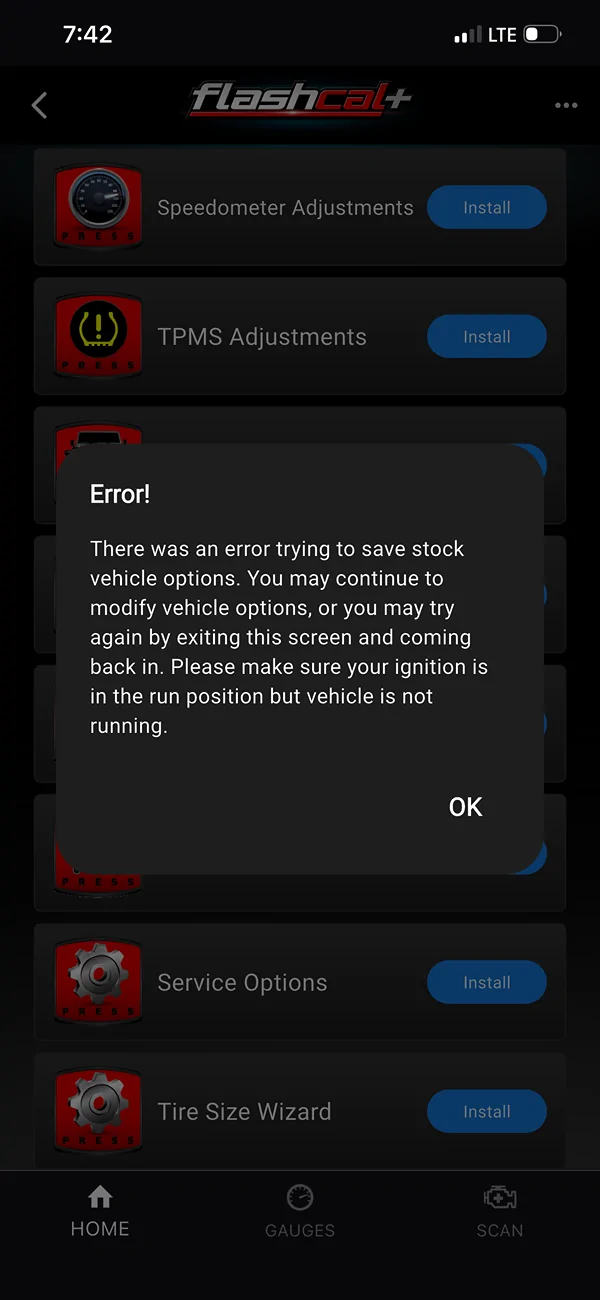Install Tire Size Wizard
Viewport: 600px width, 1300px height.
pos(487,1112)
